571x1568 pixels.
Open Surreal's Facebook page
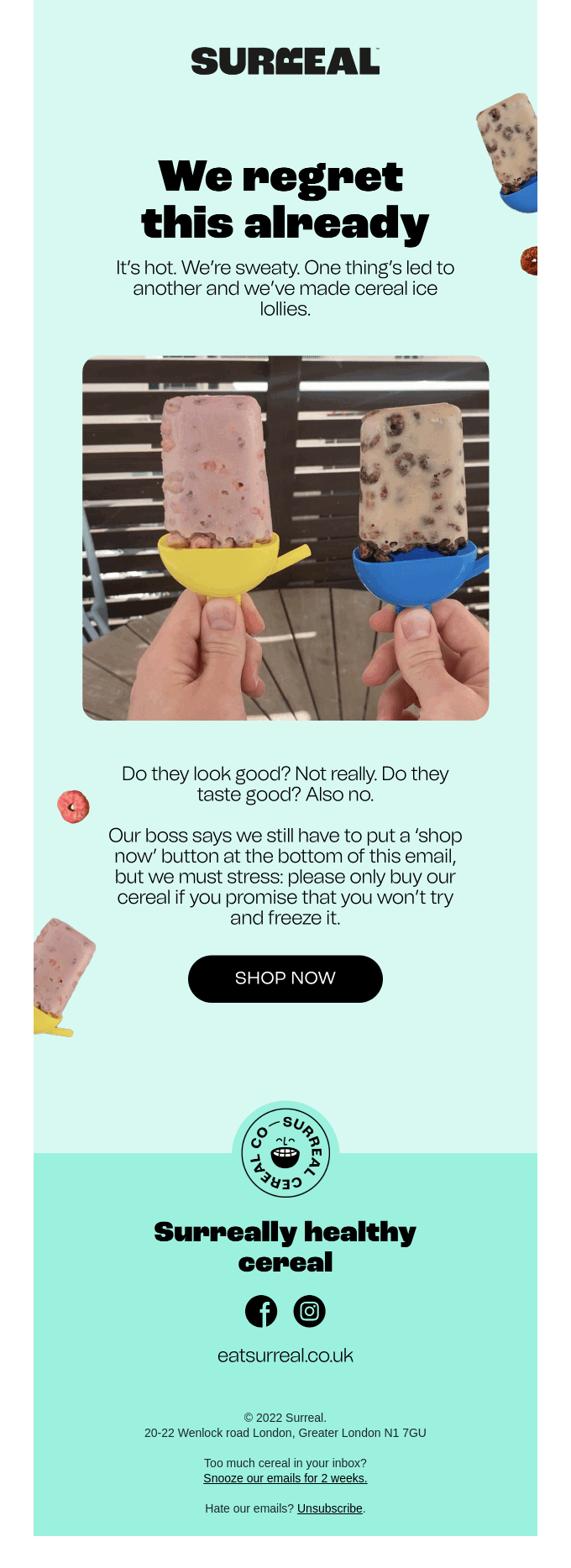pyautogui.click(x=261, y=1311)
